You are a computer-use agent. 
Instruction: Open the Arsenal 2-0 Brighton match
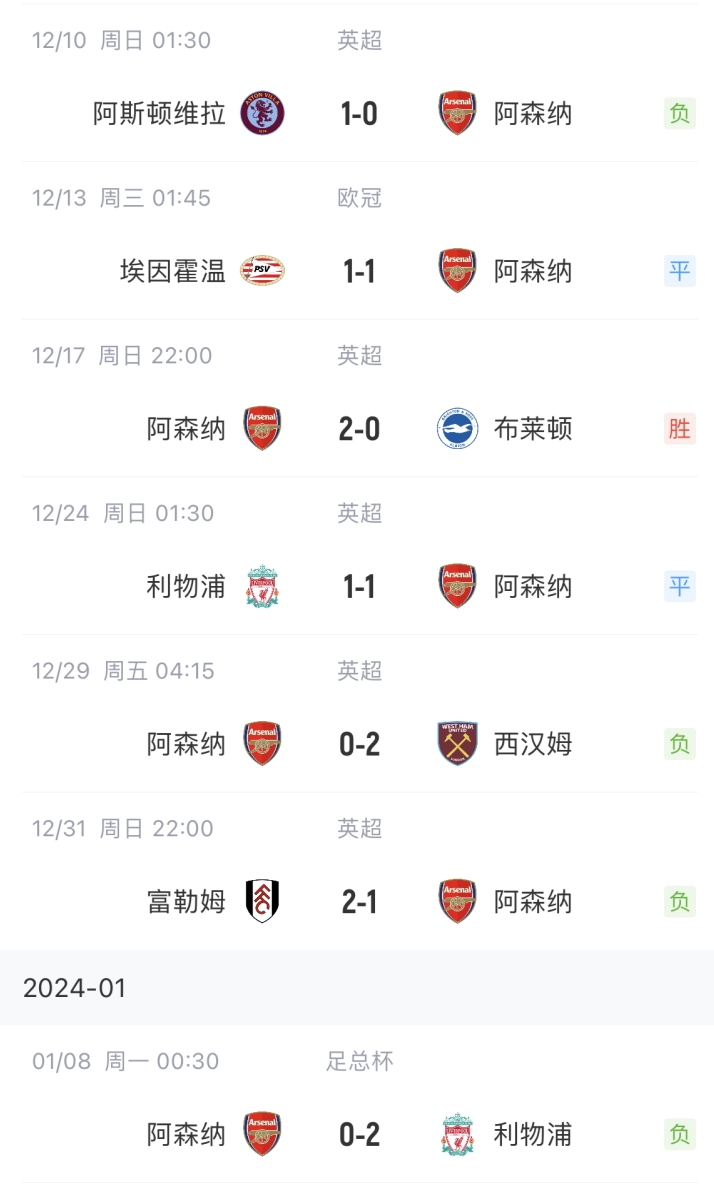coord(358,429)
